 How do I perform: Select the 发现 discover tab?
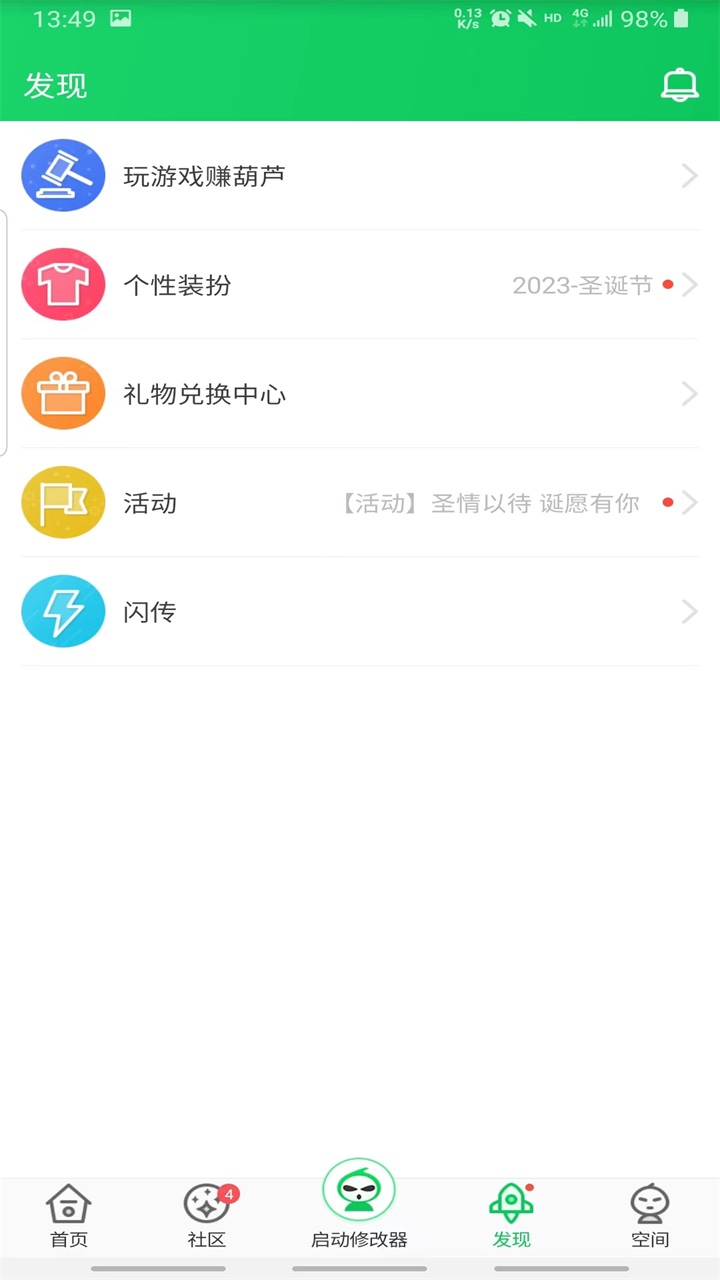[511, 1216]
